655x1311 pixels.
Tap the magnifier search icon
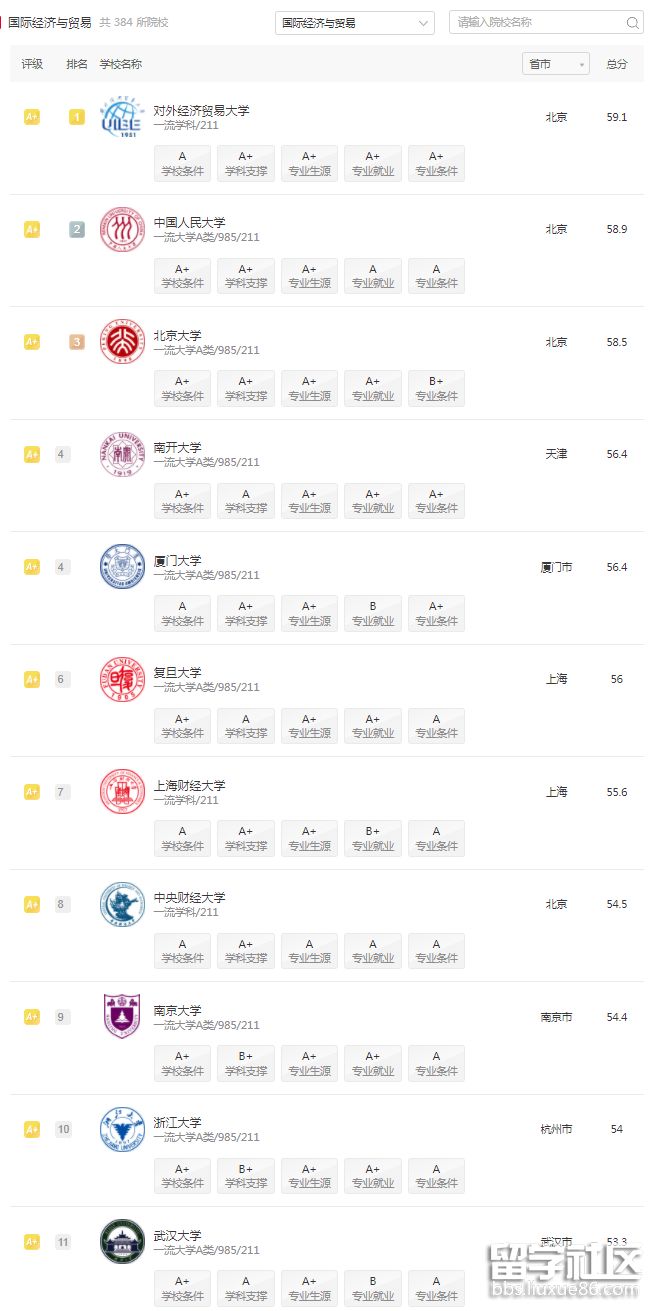click(632, 23)
